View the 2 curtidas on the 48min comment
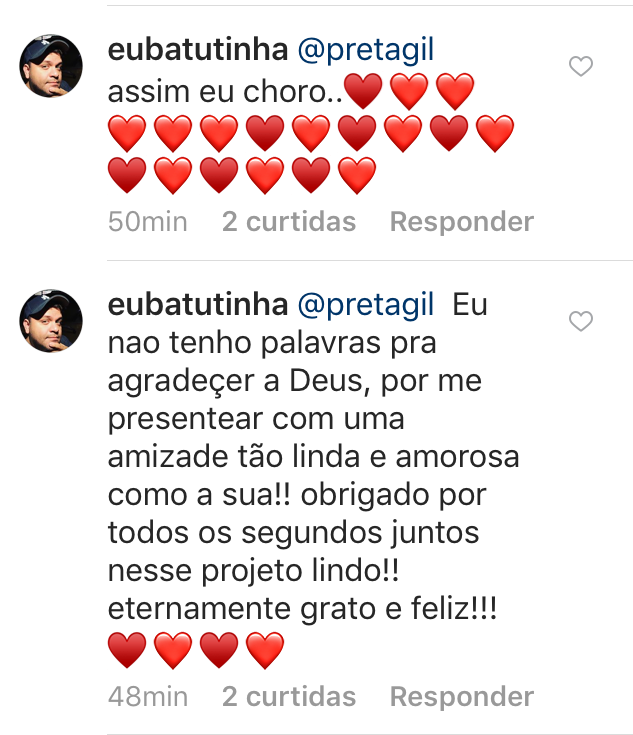 [x=288, y=696]
